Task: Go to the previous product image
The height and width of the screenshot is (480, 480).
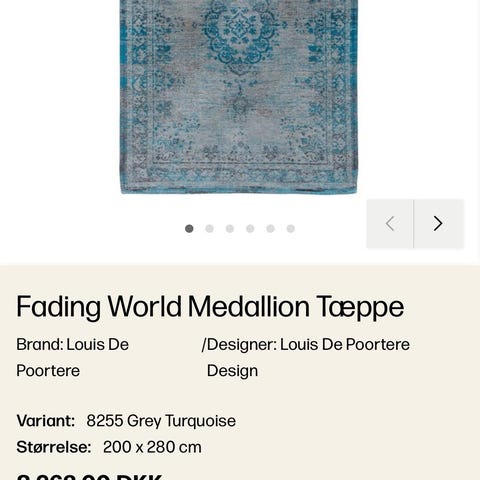Action: (x=390, y=224)
